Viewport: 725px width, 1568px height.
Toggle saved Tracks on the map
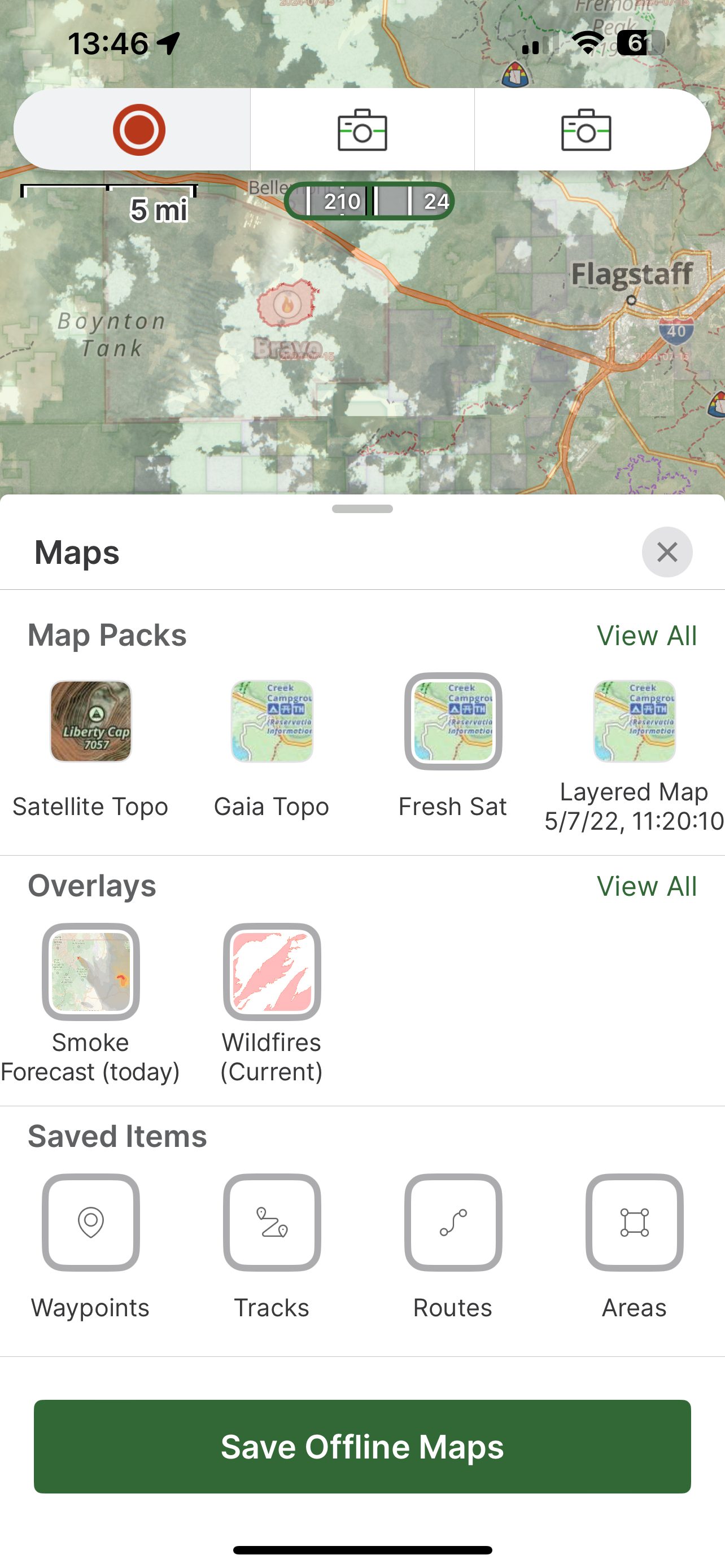tap(272, 1222)
